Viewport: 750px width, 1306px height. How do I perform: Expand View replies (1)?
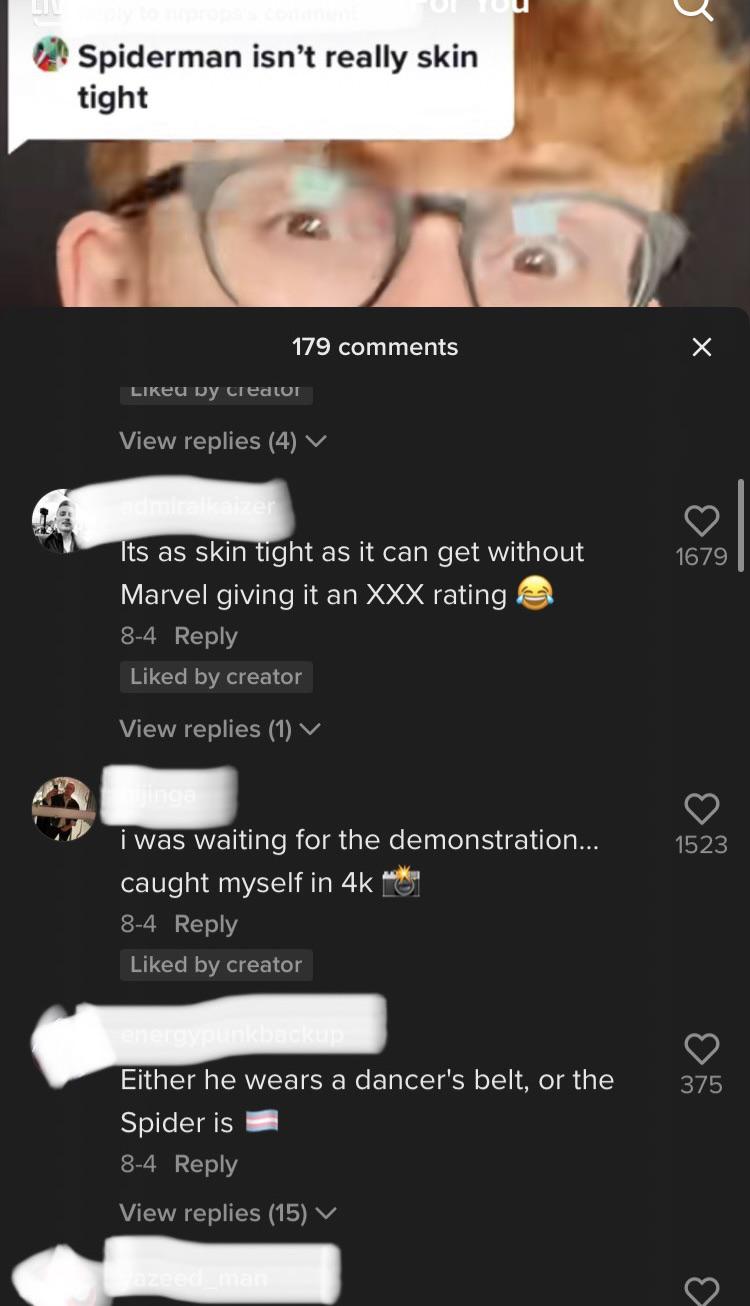220,729
